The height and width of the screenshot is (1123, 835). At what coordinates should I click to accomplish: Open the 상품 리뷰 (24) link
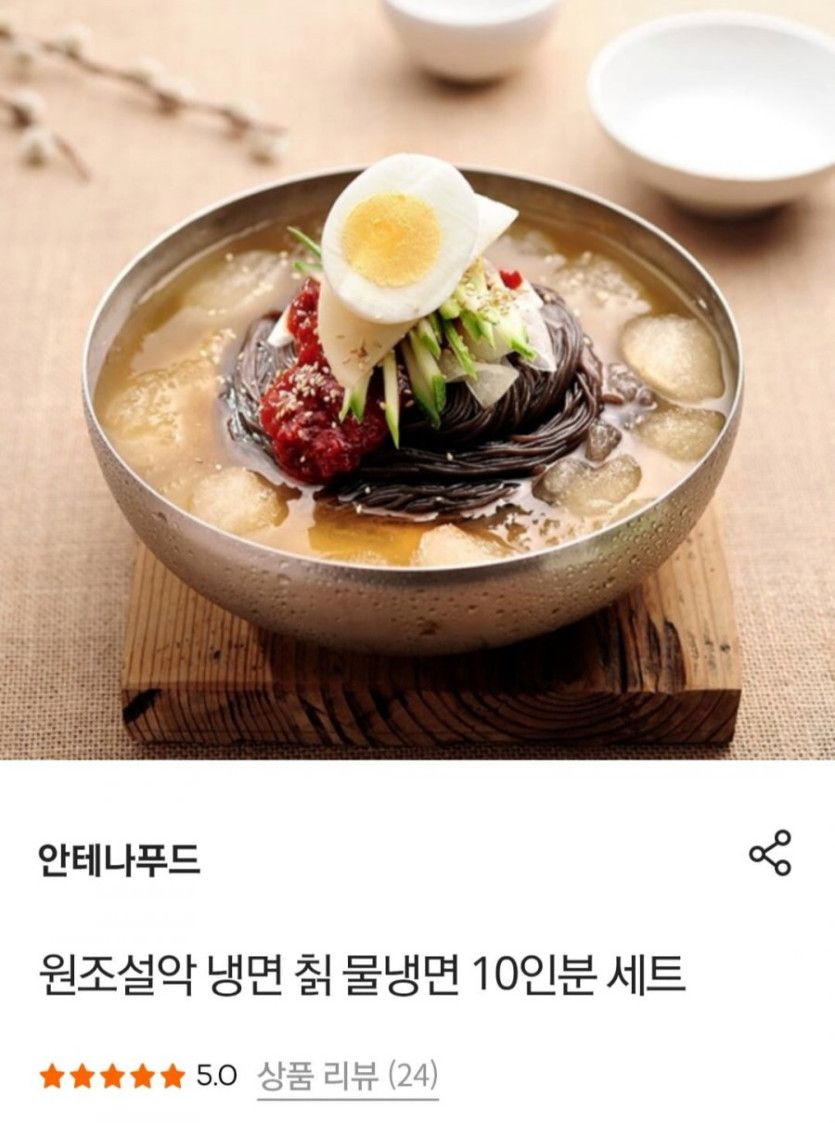click(x=347, y=1076)
